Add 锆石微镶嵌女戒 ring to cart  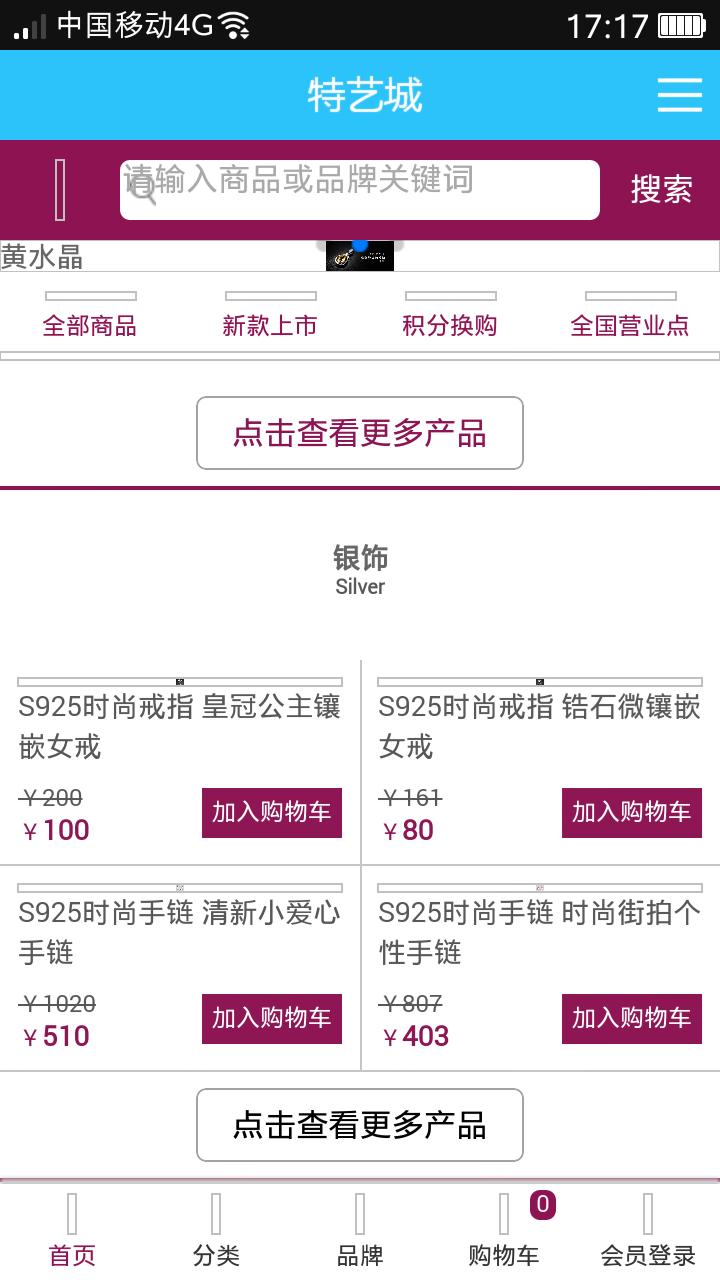pos(632,812)
